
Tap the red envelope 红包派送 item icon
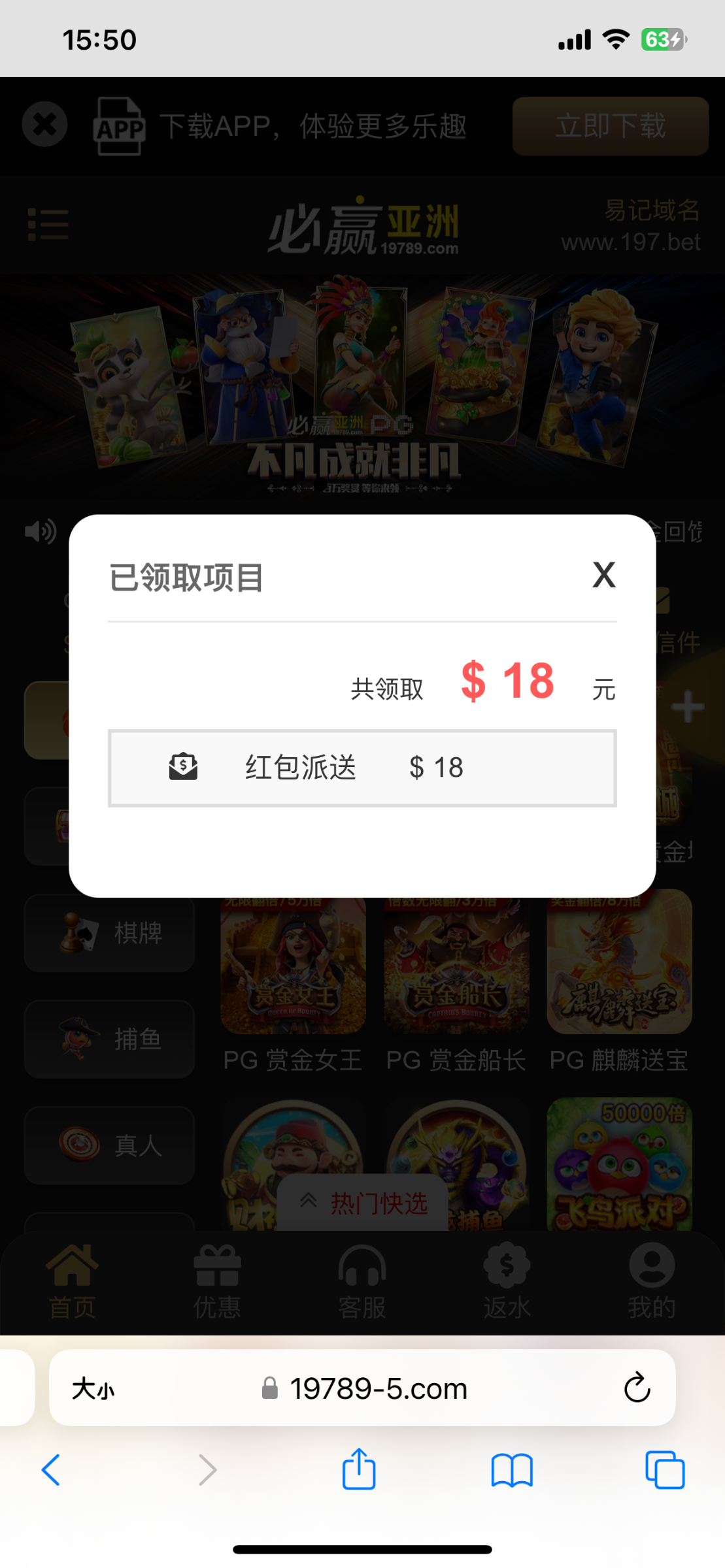pyautogui.click(x=184, y=767)
